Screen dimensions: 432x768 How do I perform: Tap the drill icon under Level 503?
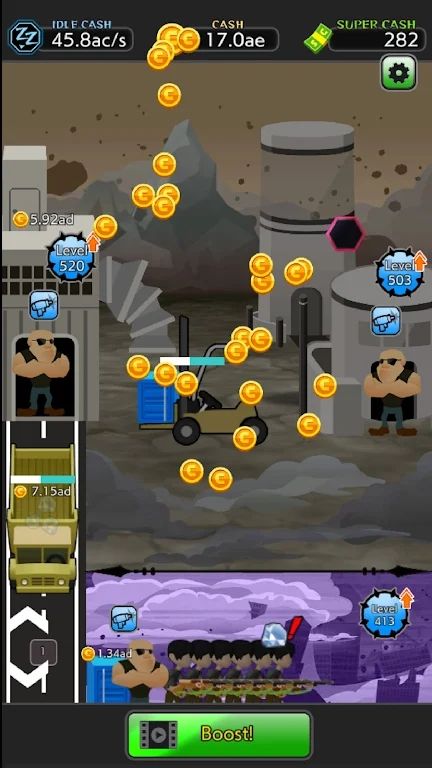tap(386, 321)
